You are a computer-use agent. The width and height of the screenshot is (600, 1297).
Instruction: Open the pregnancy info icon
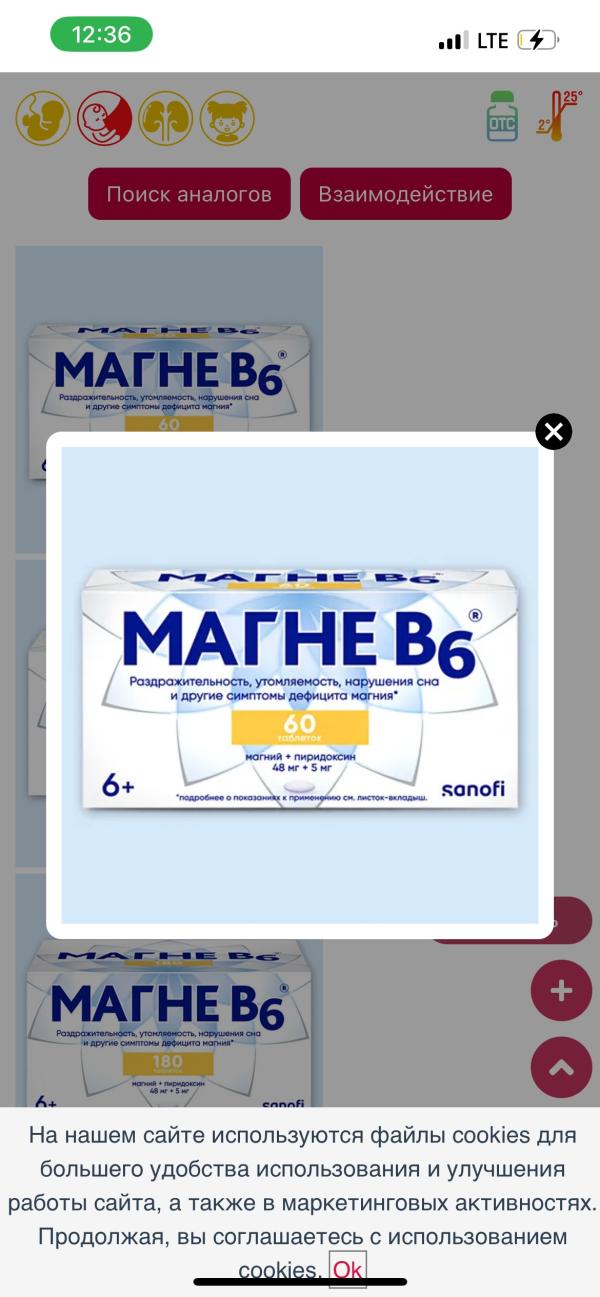tap(43, 118)
